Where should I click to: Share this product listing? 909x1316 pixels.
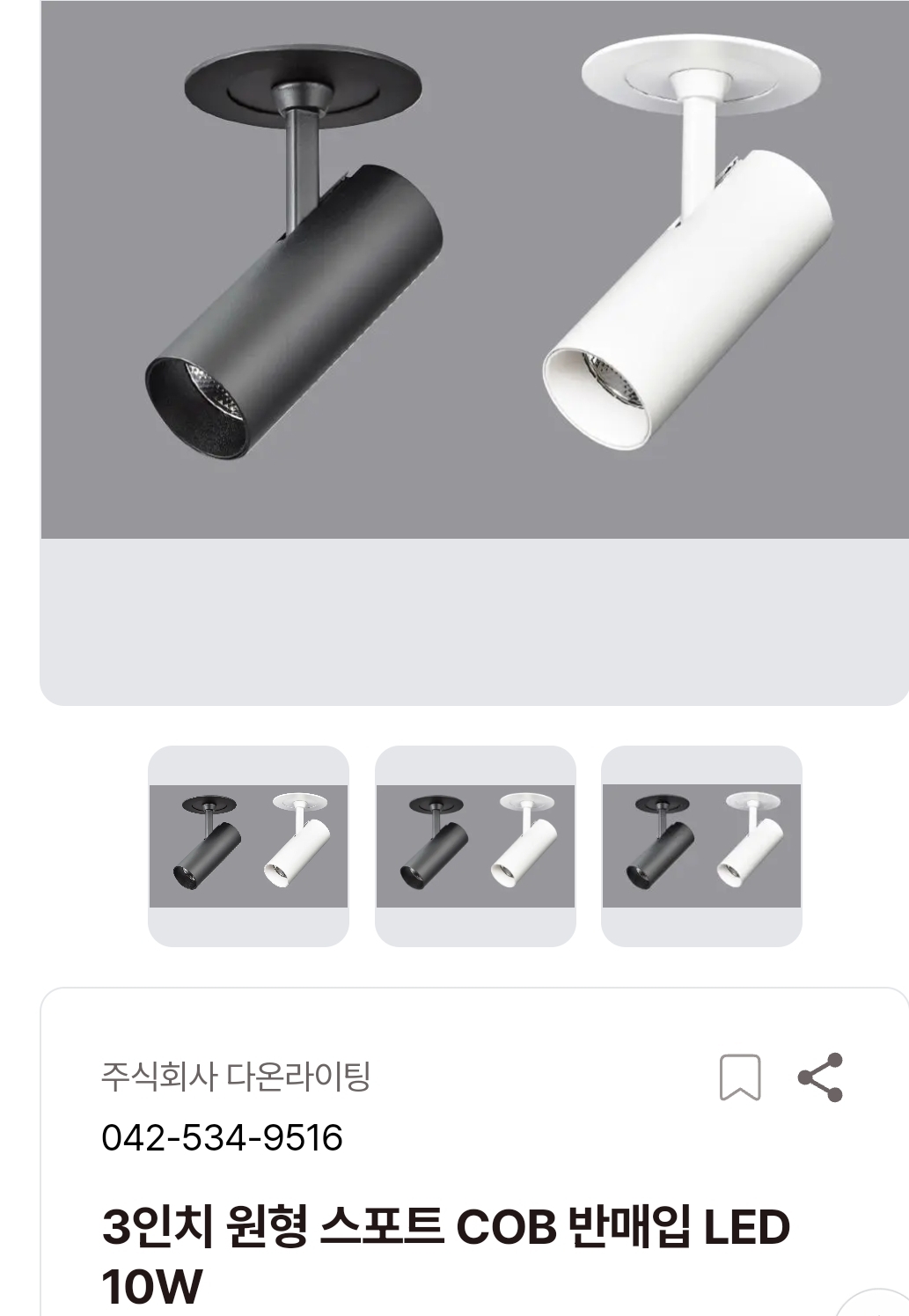pyautogui.click(x=820, y=1077)
